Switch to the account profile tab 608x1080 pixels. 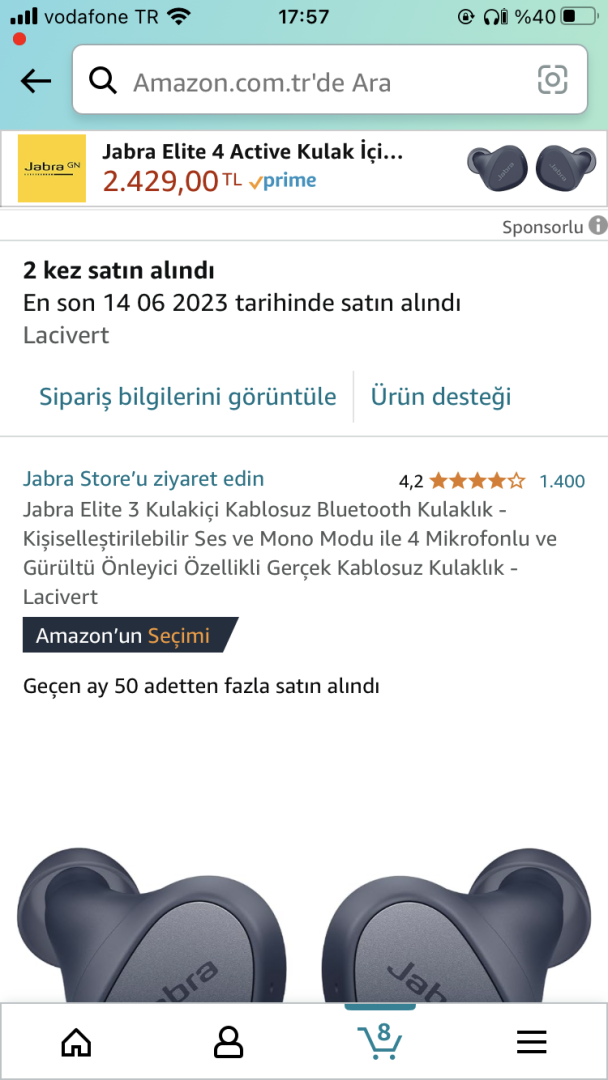(x=228, y=1041)
